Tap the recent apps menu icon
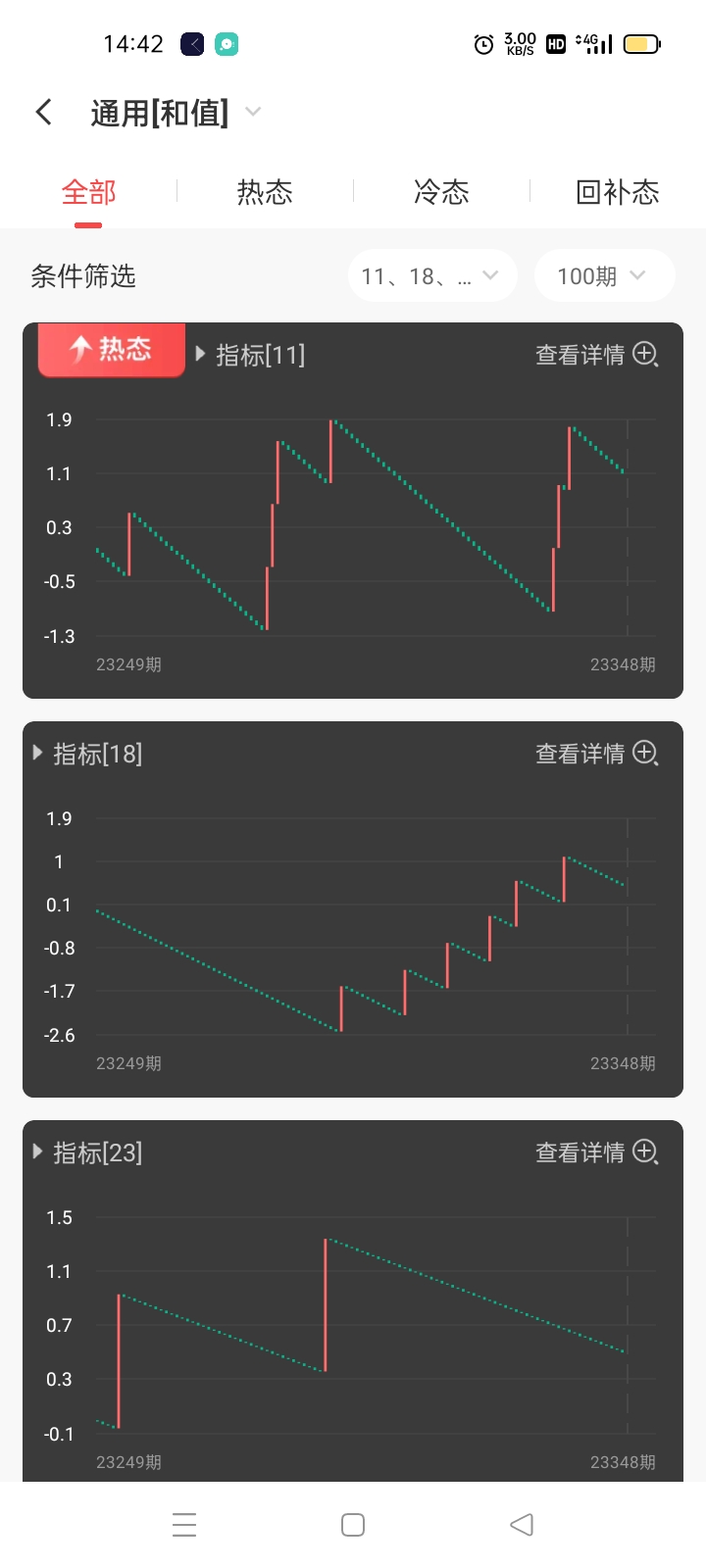 tap(183, 1524)
